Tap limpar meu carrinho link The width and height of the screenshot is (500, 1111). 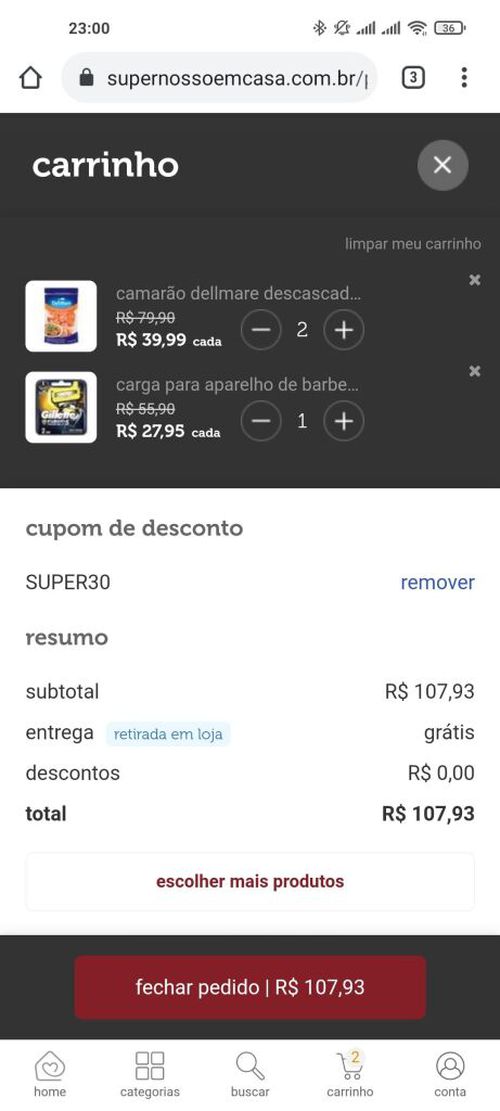[413, 244]
